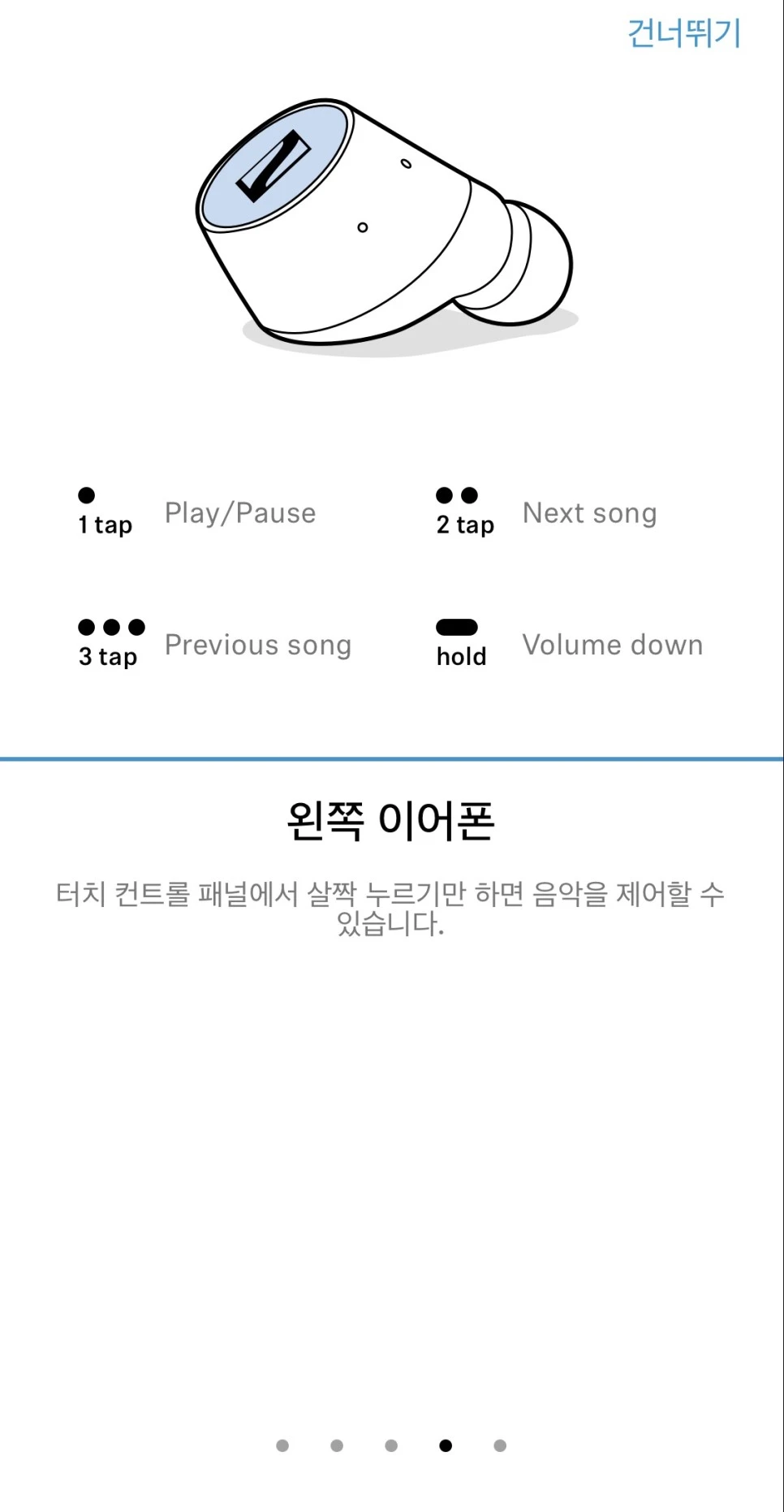Select the last page indicator dot
Screen dimensions: 784x1512
(x=500, y=1445)
